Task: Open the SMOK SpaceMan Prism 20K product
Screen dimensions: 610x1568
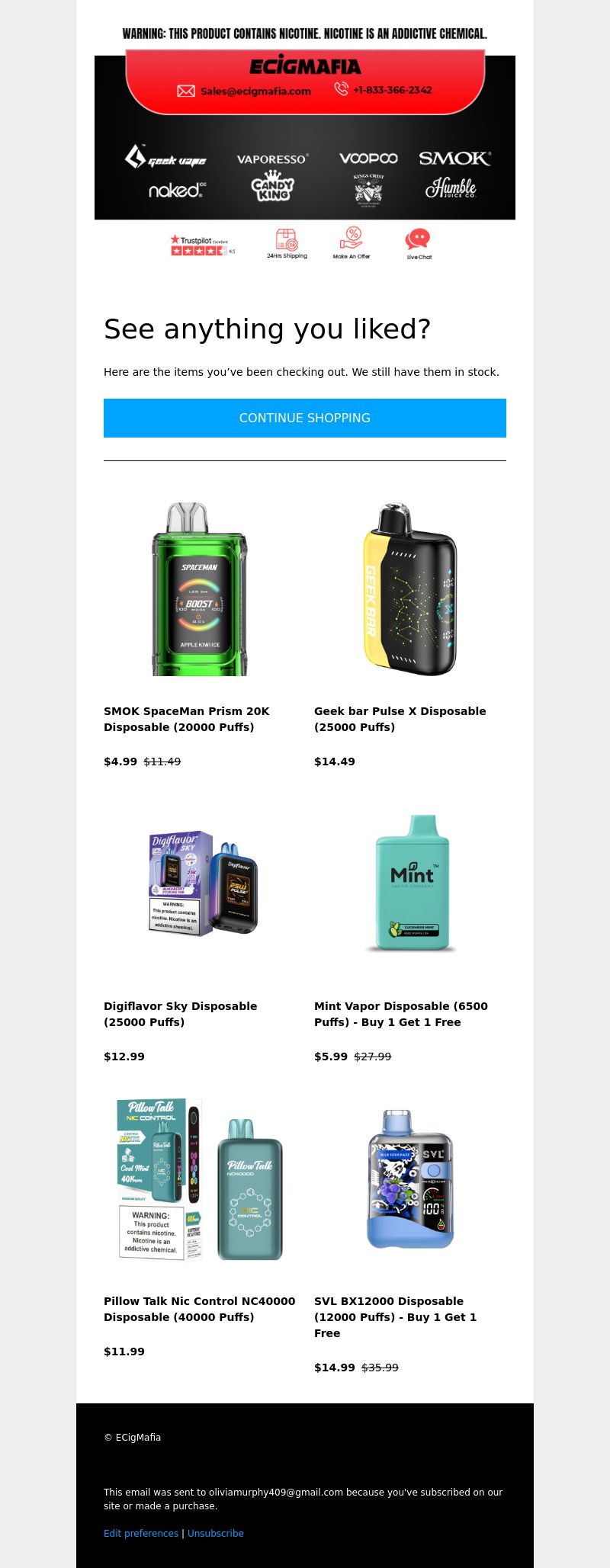Action: tap(186, 719)
